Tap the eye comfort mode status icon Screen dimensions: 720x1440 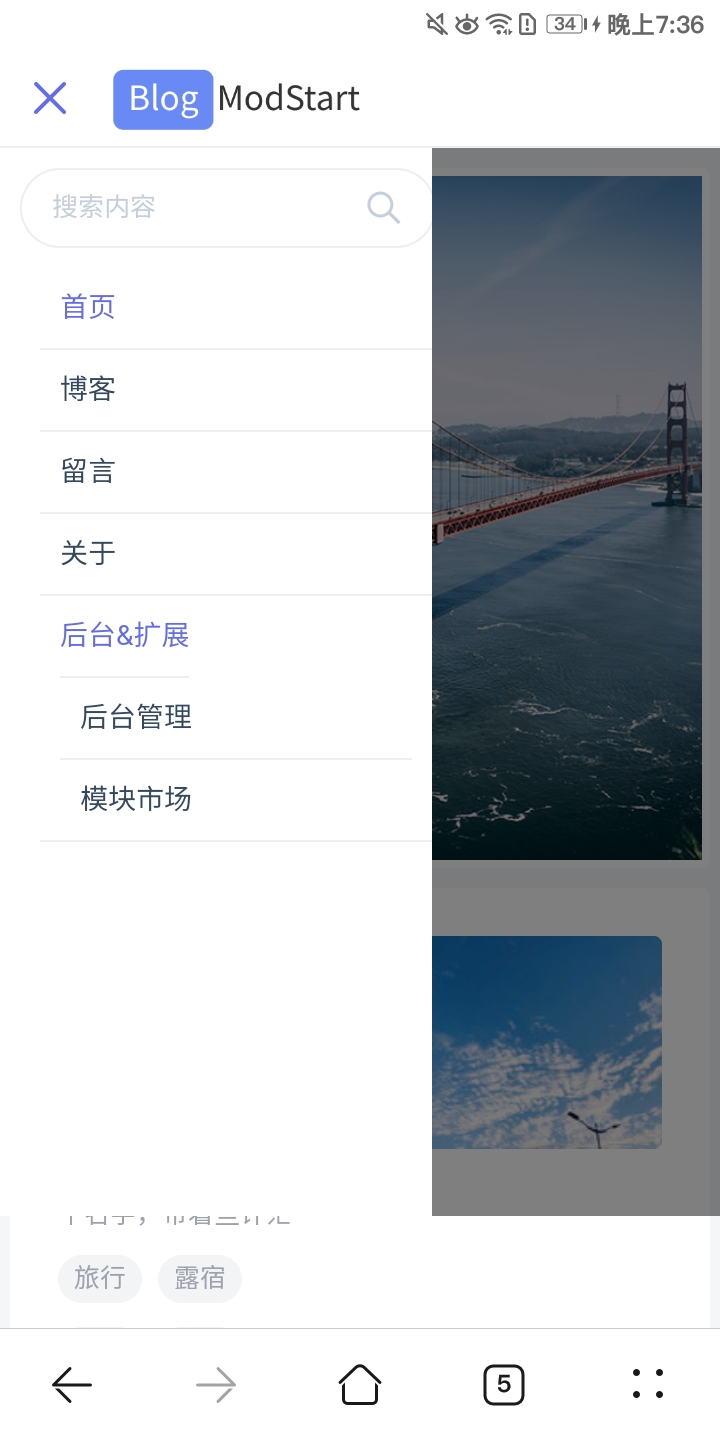[466, 26]
